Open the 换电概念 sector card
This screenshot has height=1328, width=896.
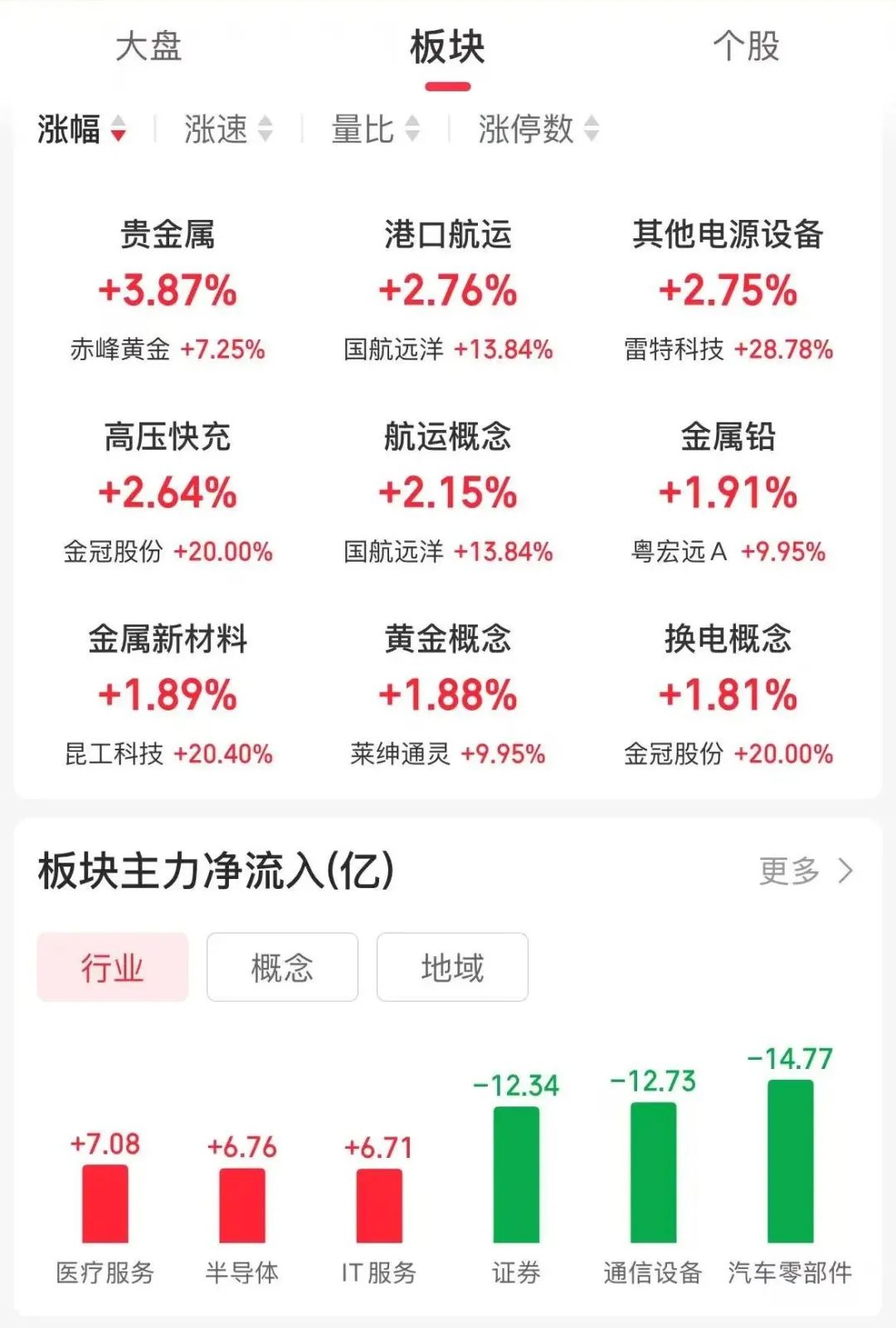pos(728,696)
